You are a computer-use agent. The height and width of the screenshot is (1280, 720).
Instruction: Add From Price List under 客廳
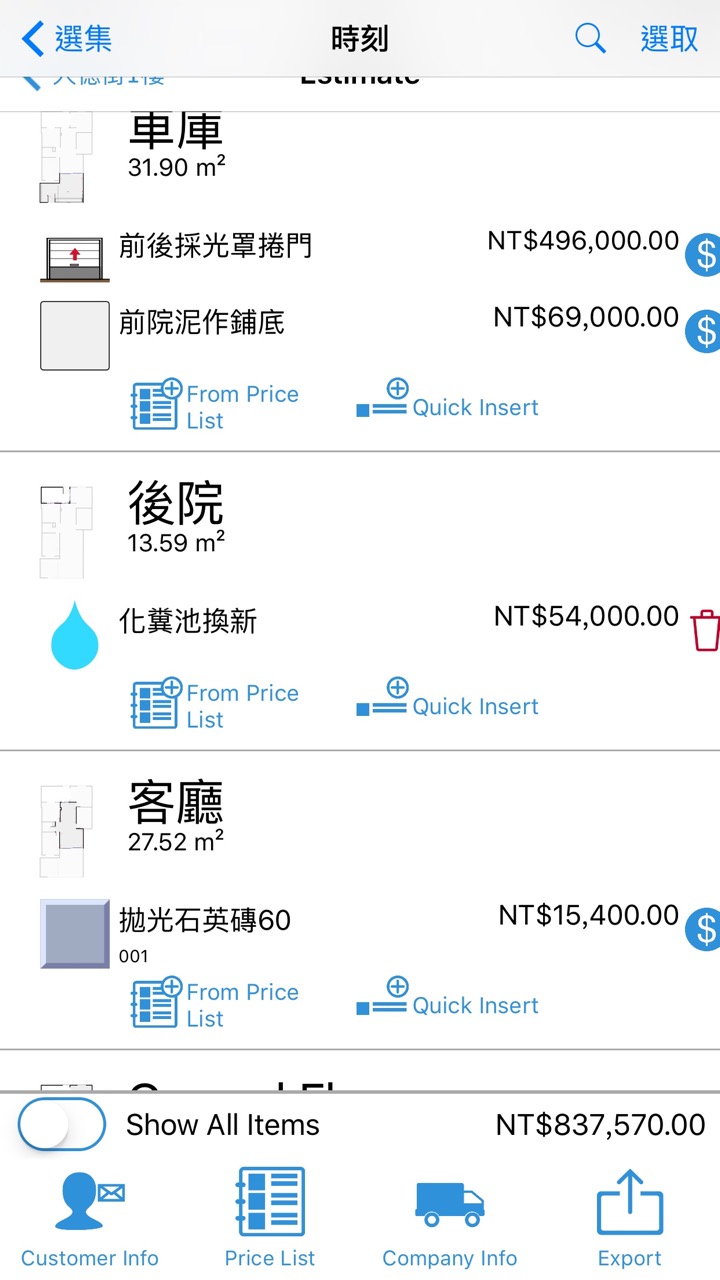pos(216,1003)
